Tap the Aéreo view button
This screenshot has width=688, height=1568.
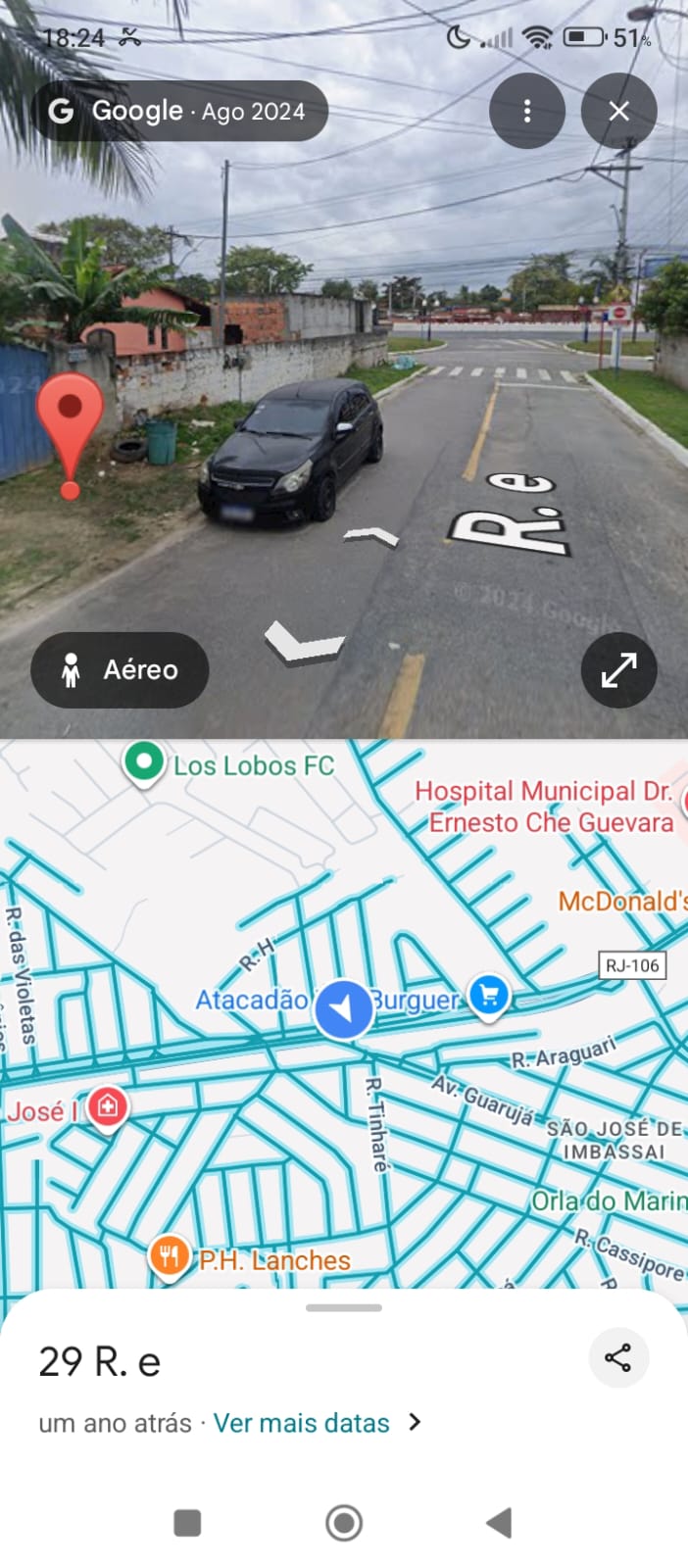click(120, 670)
